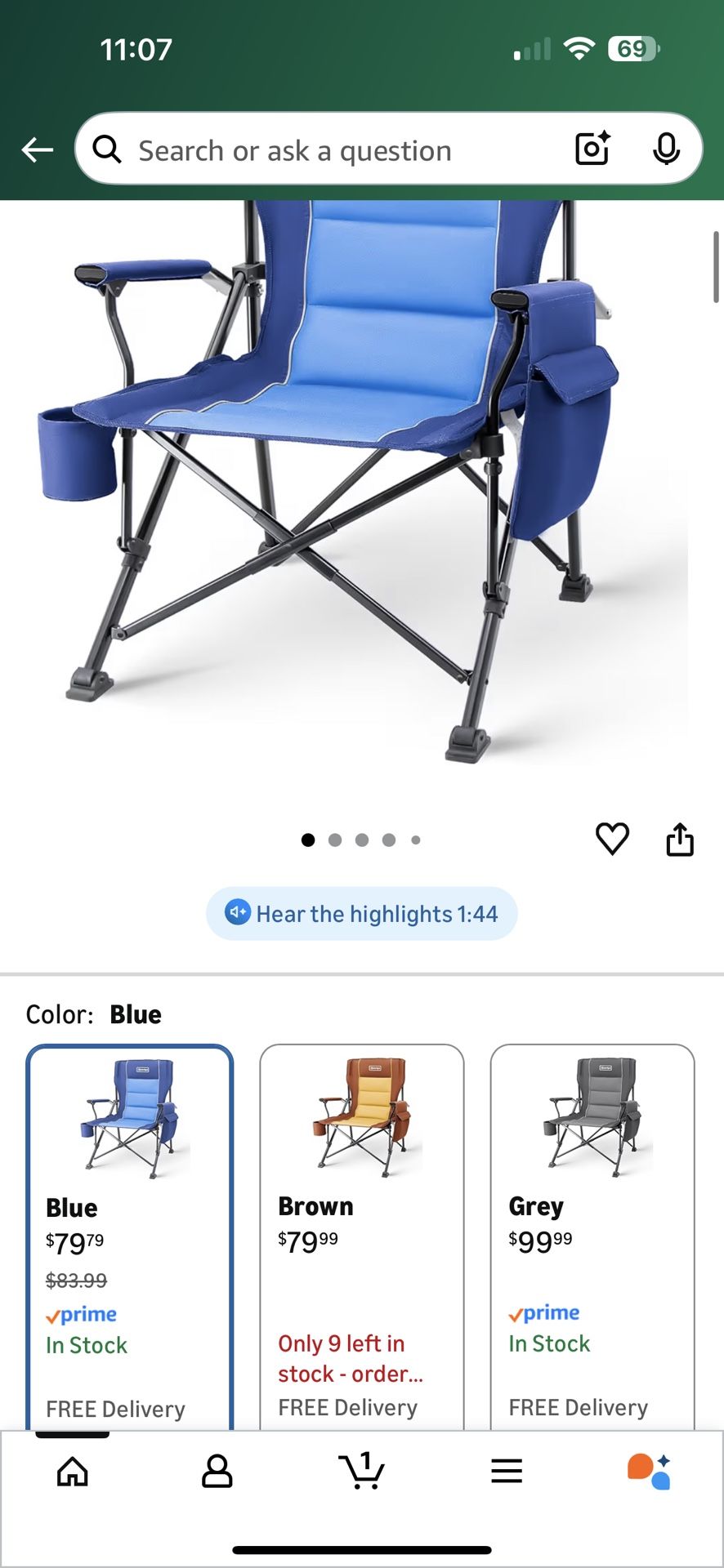Open the Rufus AI assistant icon
Screen dimensions: 724x1568
click(x=650, y=1472)
